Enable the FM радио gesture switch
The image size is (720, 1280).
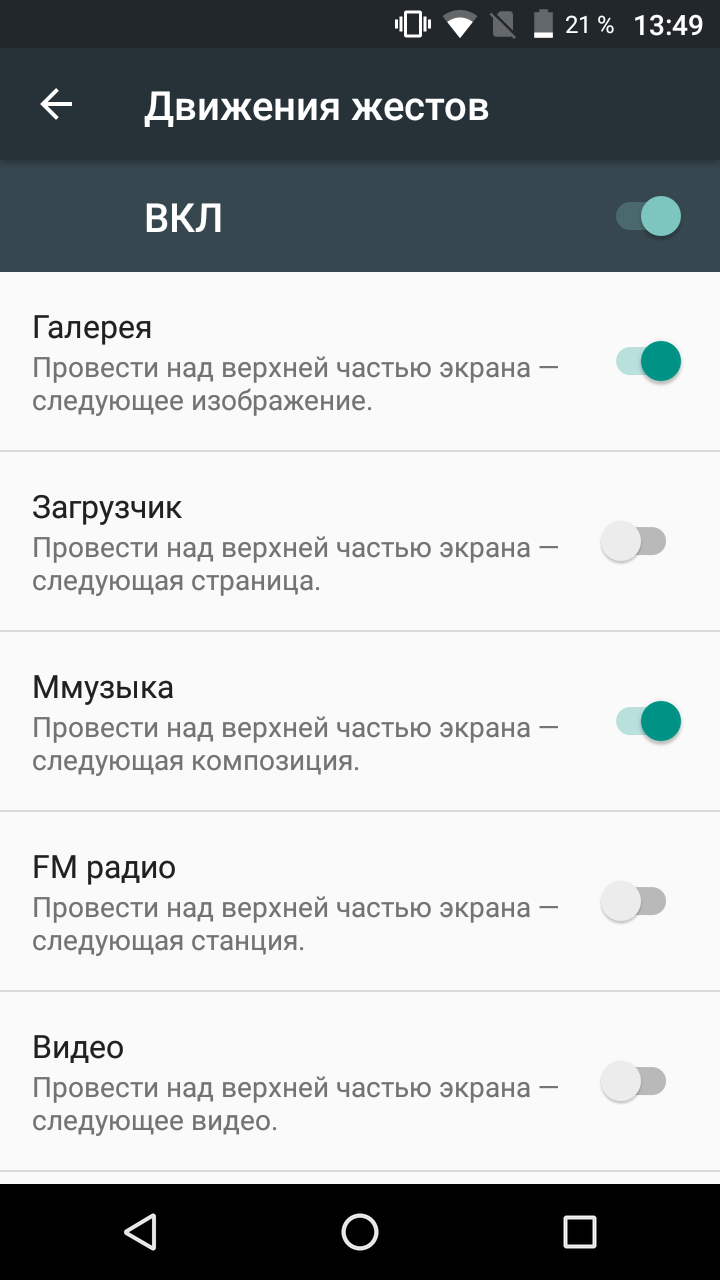633,901
